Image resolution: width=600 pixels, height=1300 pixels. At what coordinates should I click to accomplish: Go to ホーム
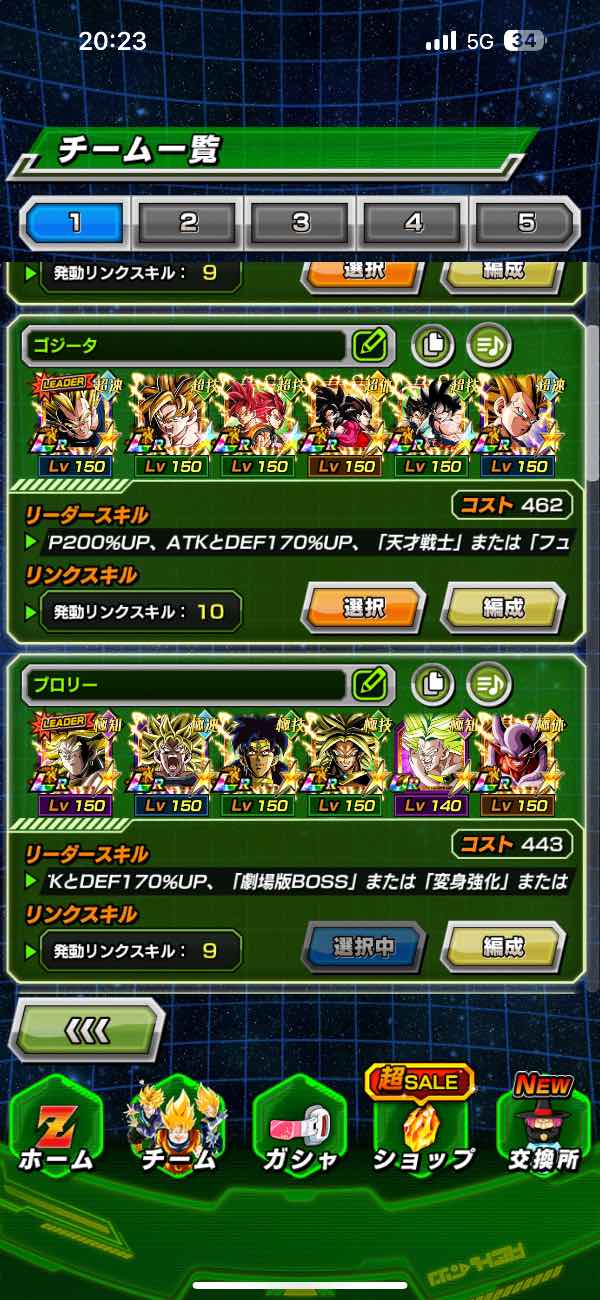point(56,1130)
